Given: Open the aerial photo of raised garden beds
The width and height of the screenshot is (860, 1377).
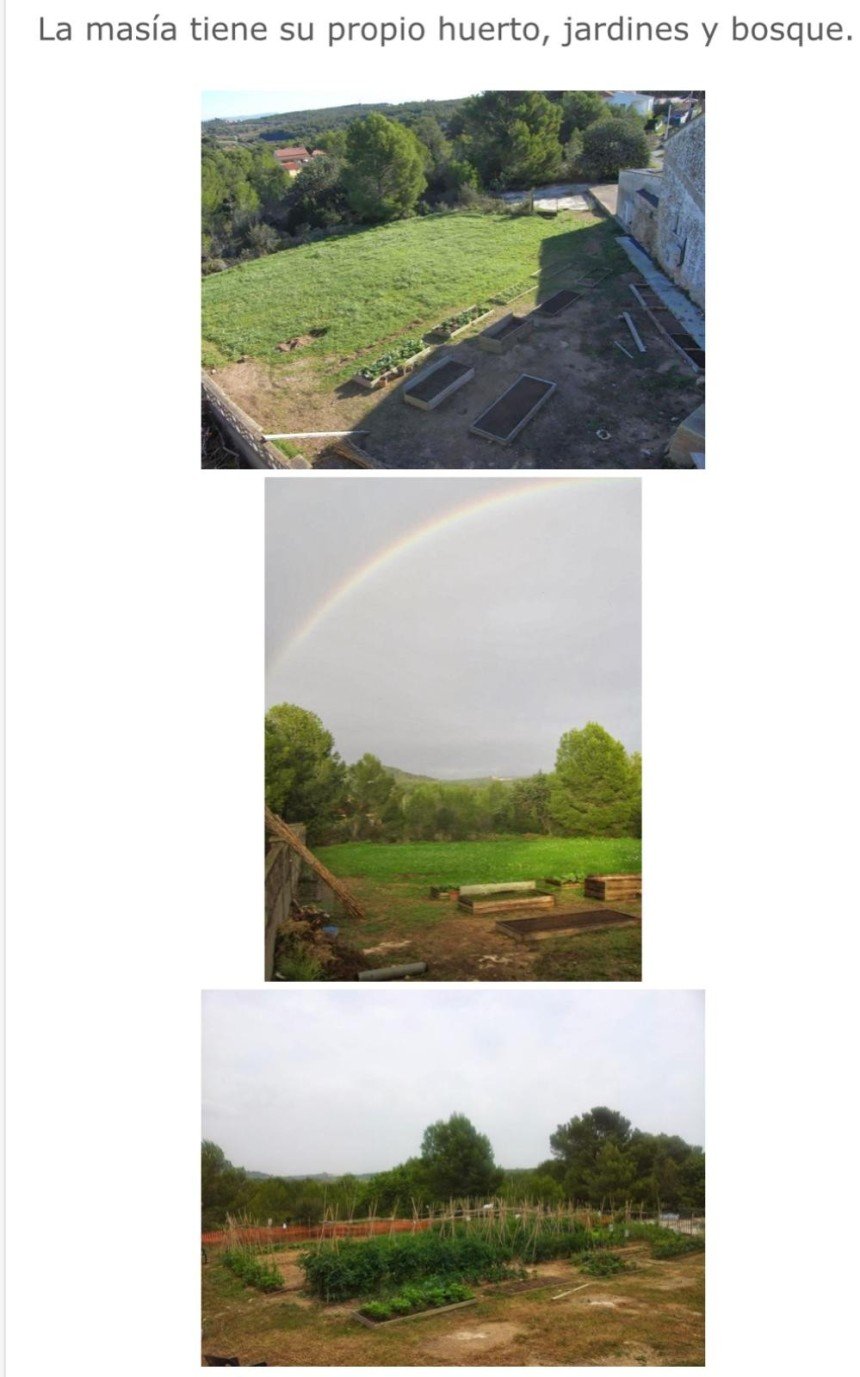Looking at the screenshot, I should pyautogui.click(x=453, y=280).
